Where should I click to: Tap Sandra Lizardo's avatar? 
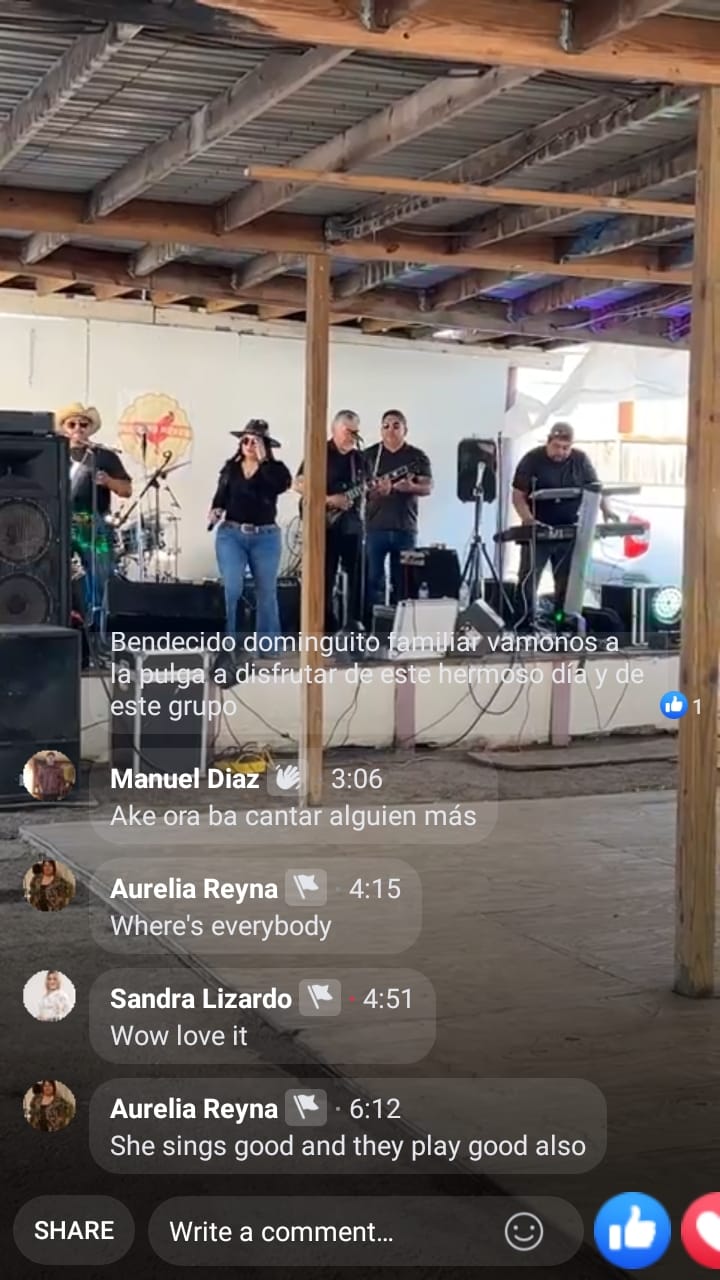(49, 996)
